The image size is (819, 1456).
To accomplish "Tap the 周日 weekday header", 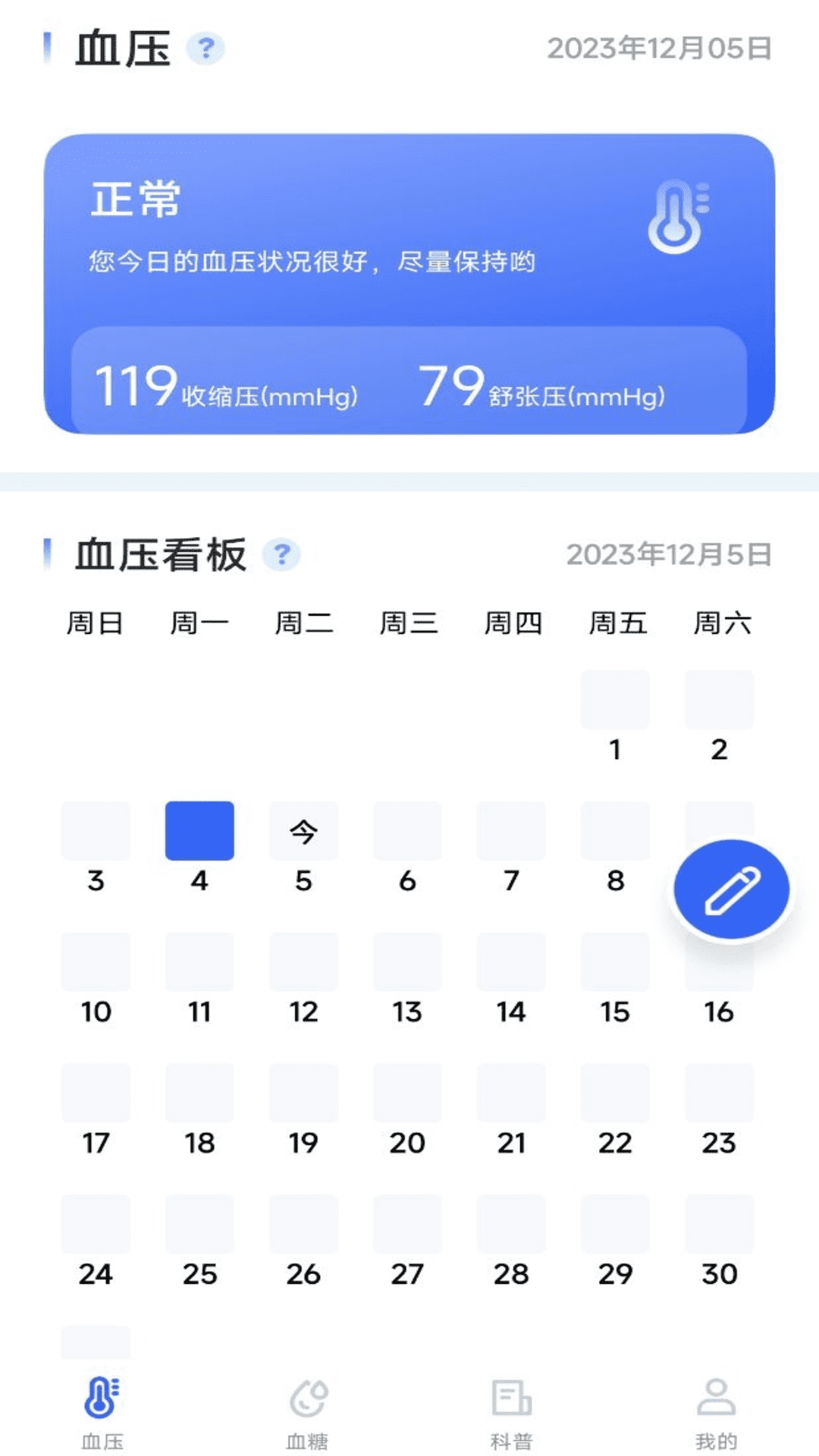I will click(95, 622).
